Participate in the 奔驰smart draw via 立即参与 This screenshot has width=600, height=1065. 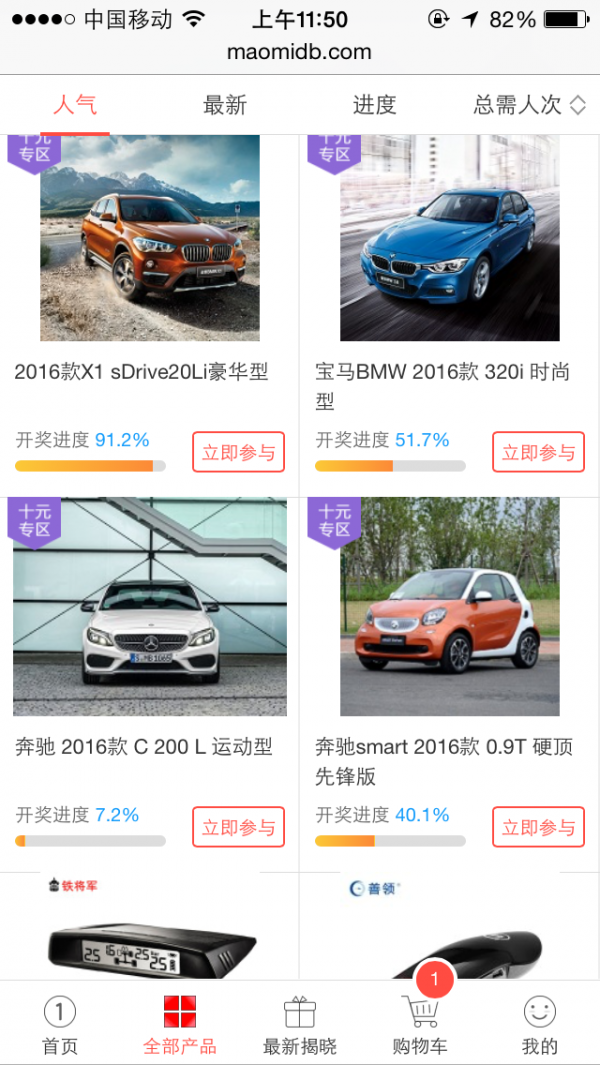[538, 827]
